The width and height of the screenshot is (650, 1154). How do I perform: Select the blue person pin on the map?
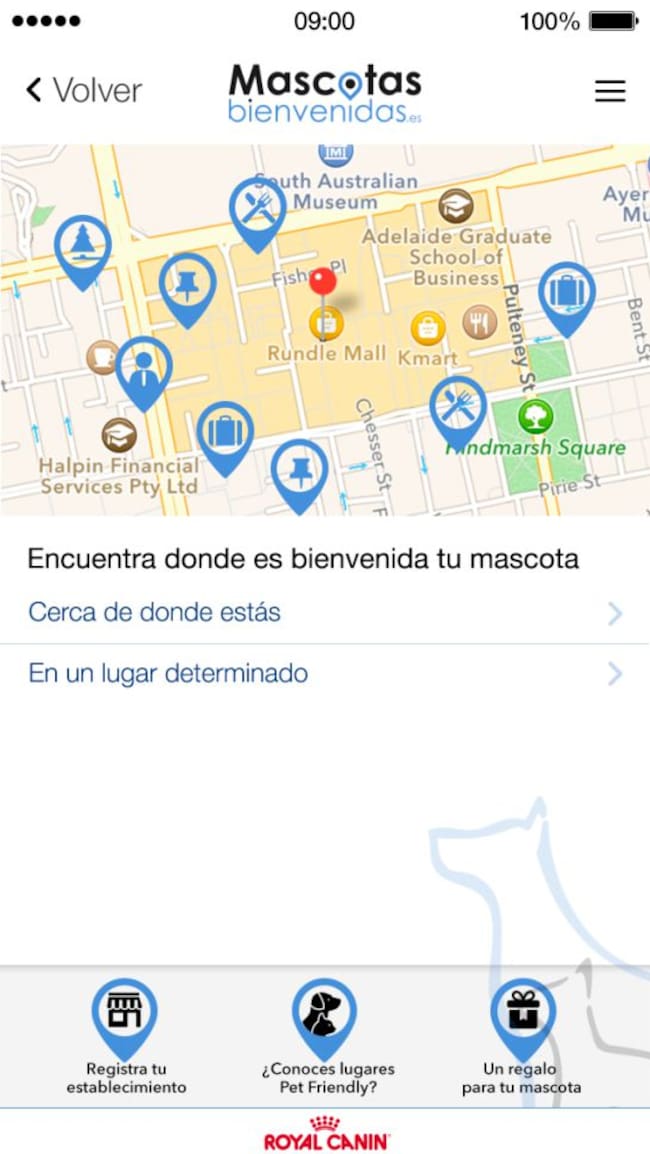144,368
